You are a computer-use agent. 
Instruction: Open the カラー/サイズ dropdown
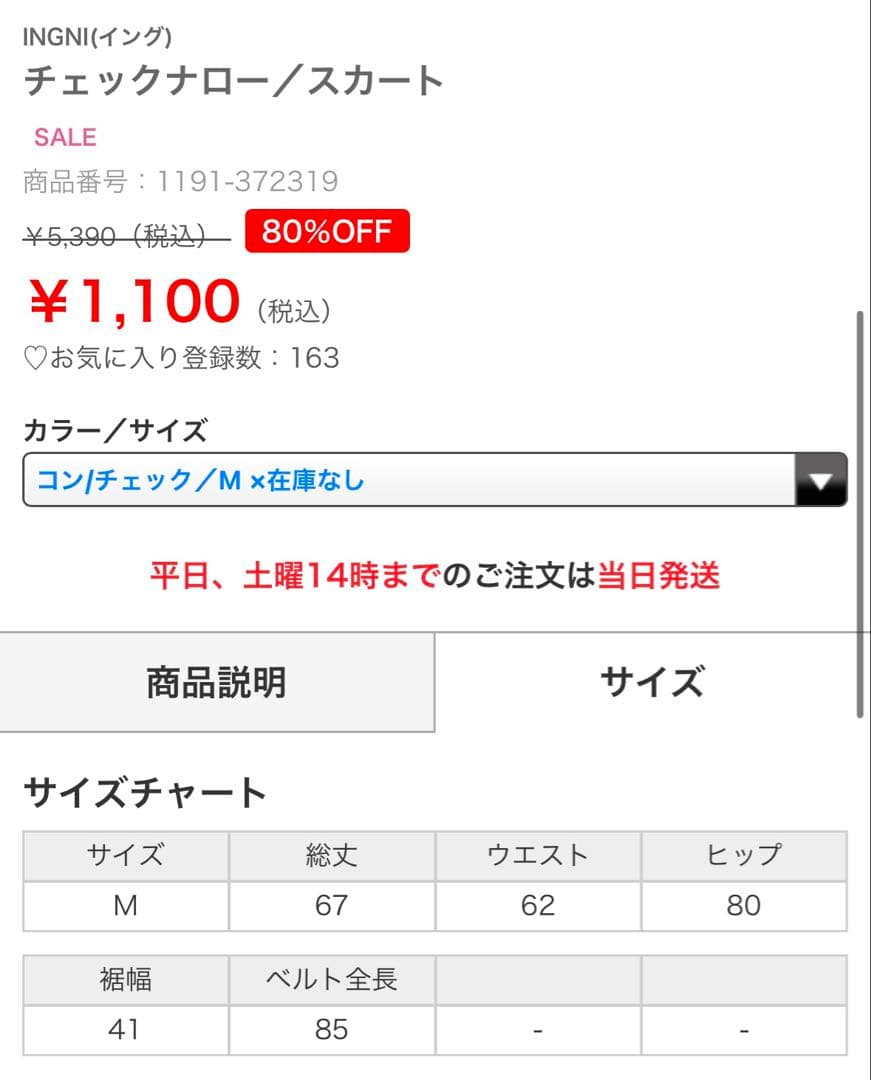click(x=434, y=480)
